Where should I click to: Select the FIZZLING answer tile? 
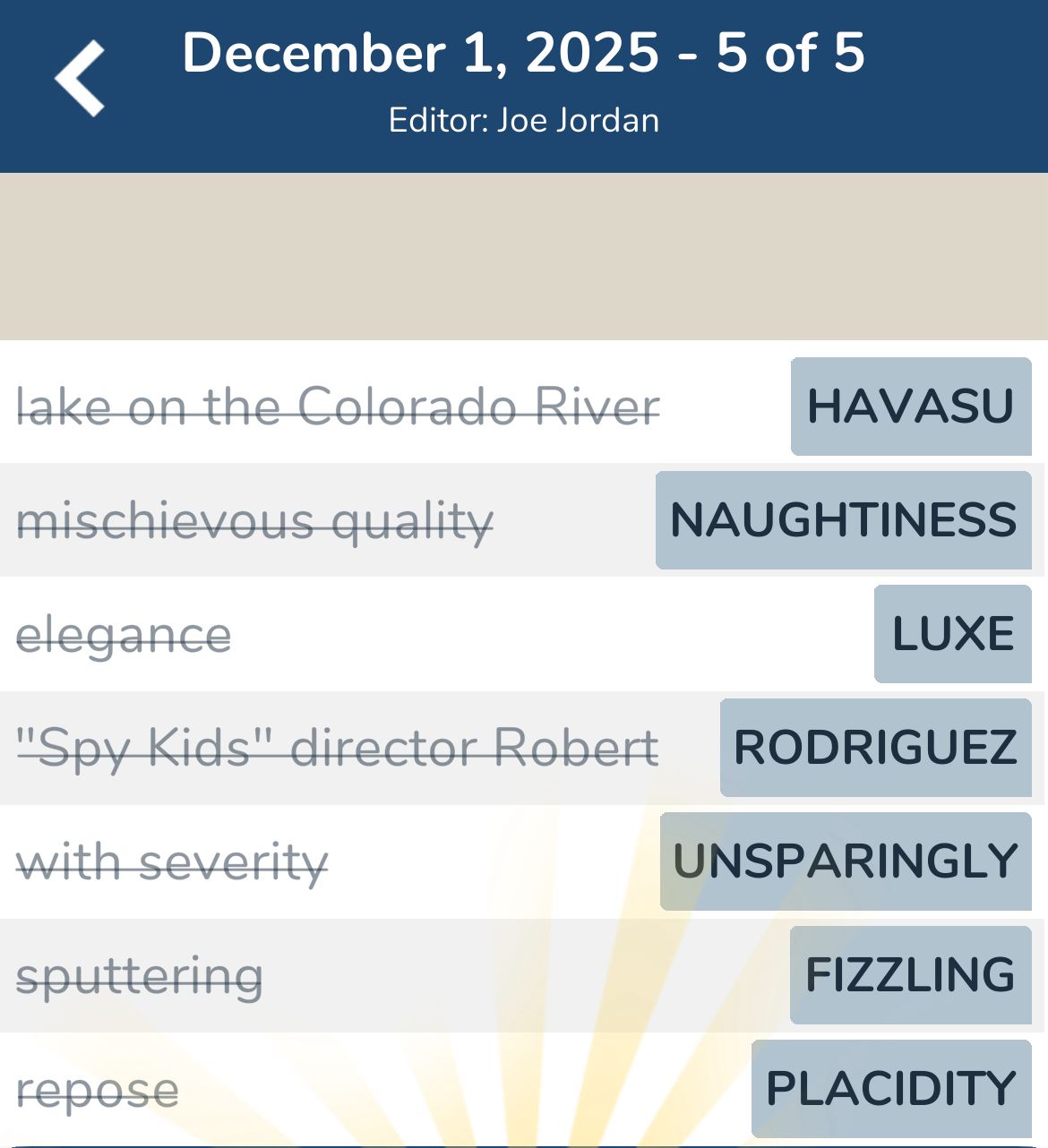click(908, 973)
